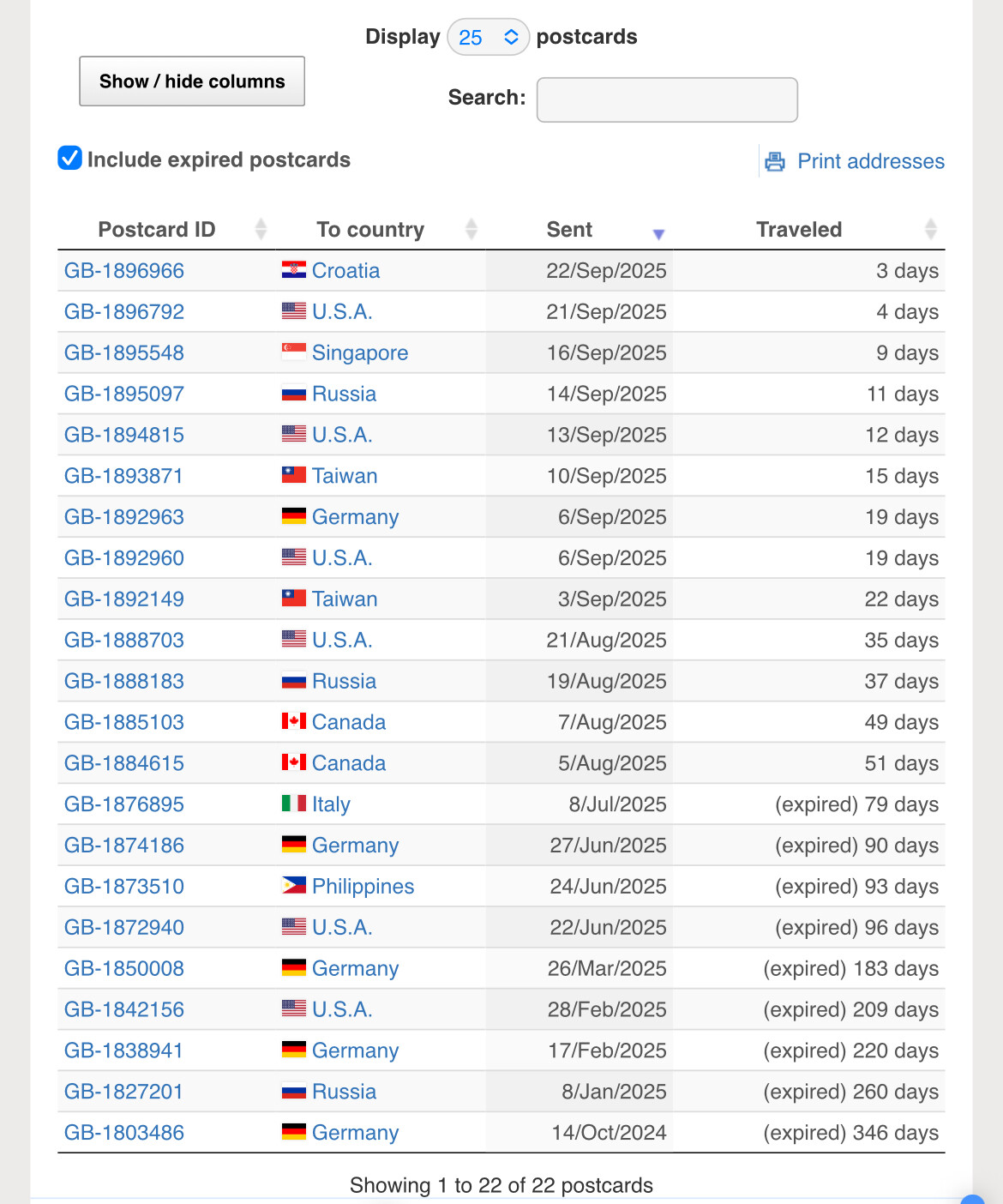Sort table by To country
1003x1204 pixels.
pyautogui.click(x=370, y=230)
